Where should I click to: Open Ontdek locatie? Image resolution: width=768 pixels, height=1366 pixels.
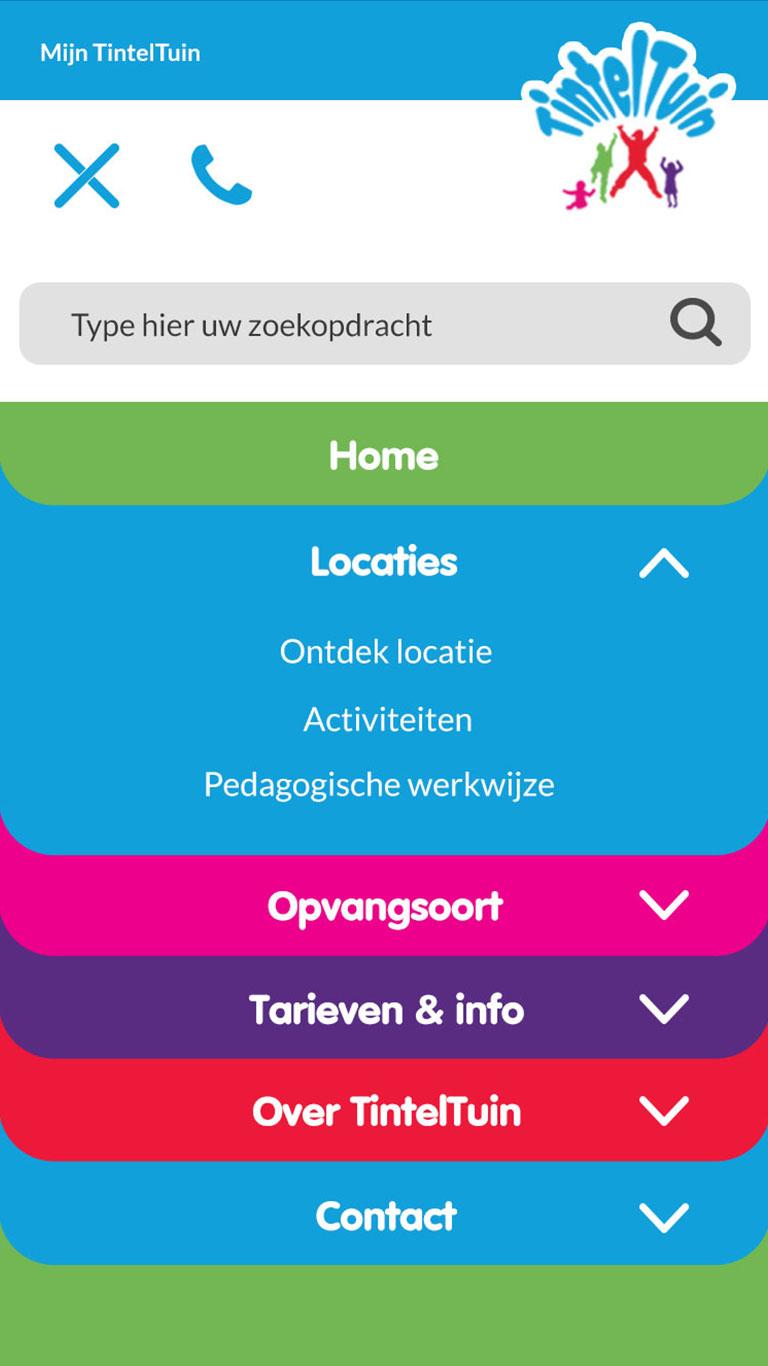386,652
